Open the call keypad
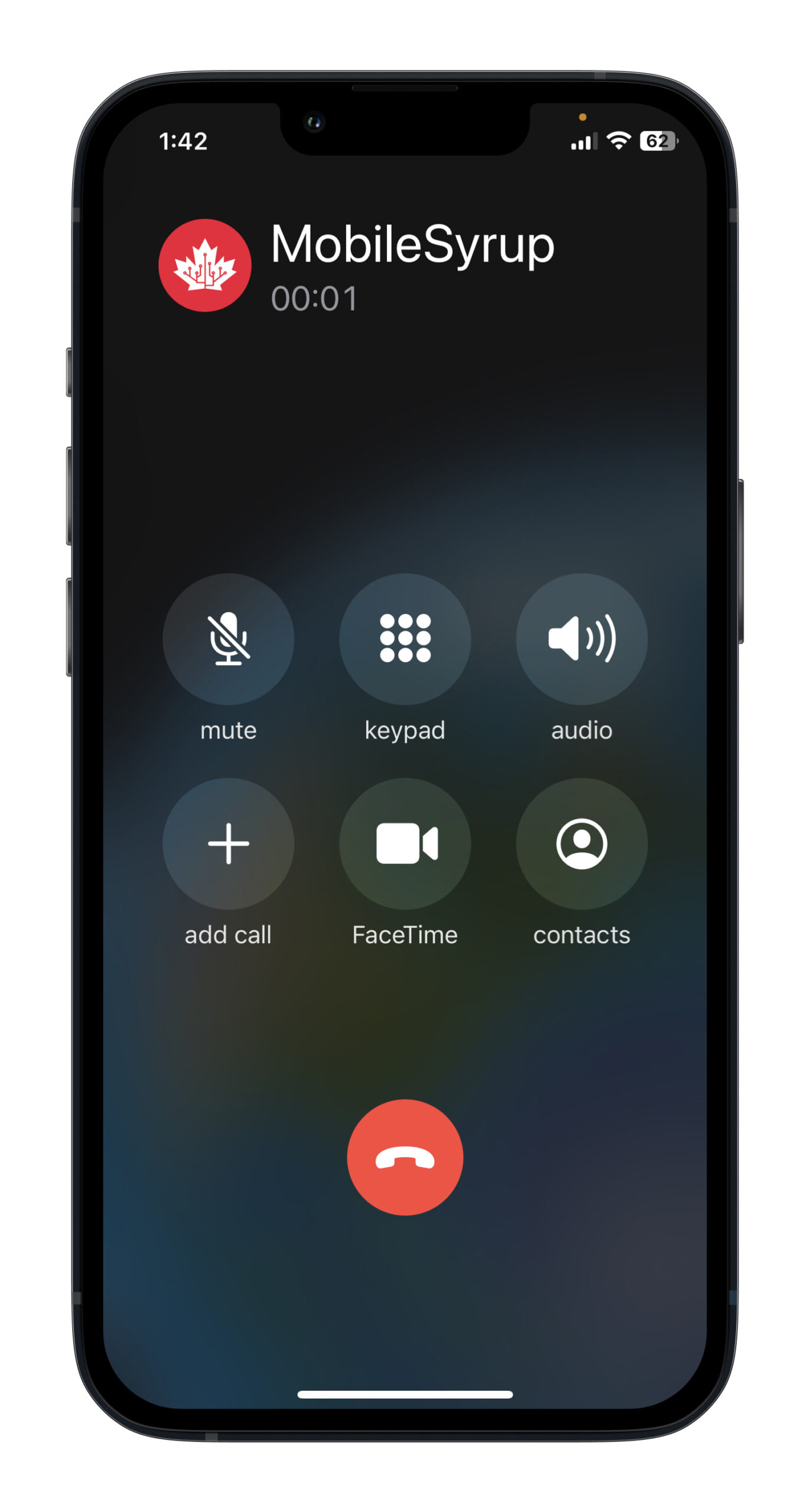The image size is (810, 1512). coord(405,638)
